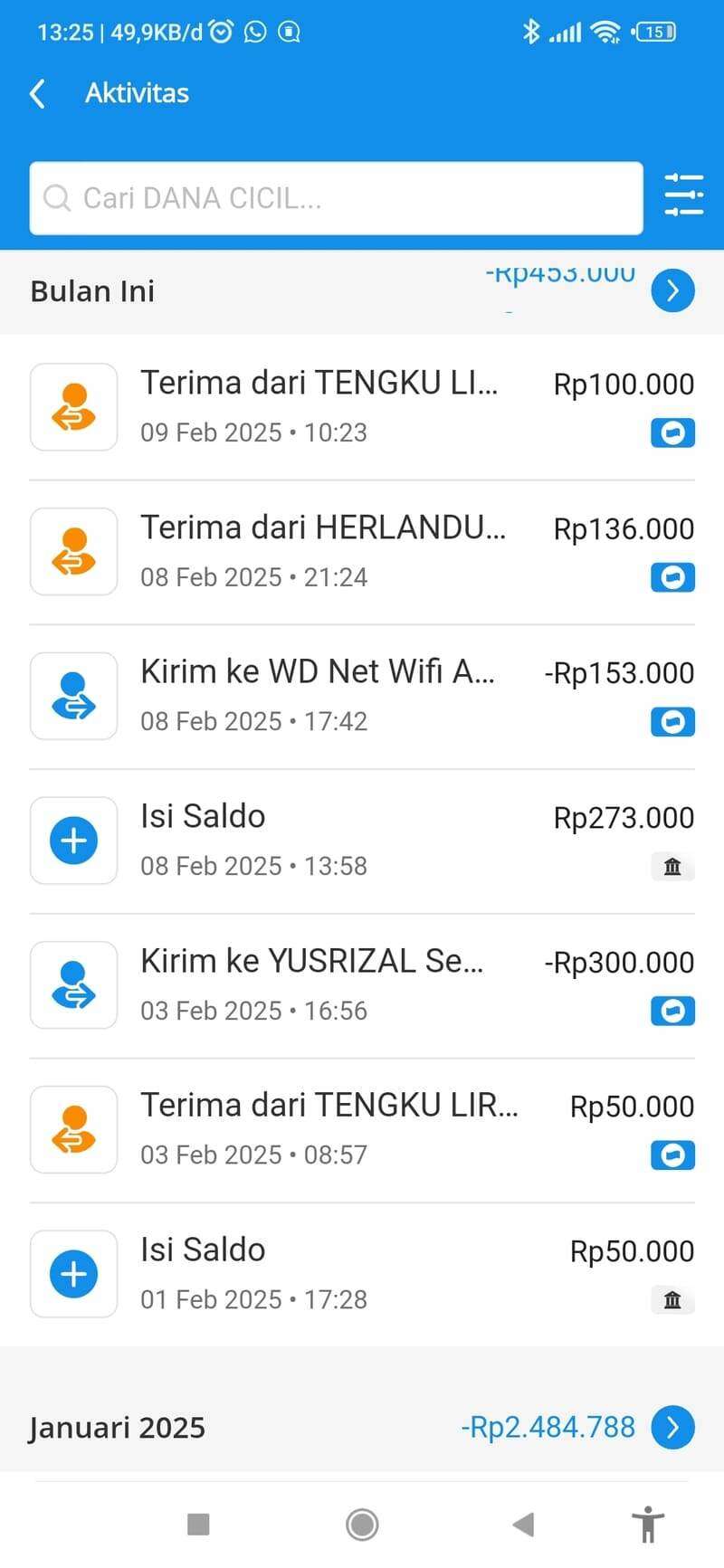Open Terima dari TENGKU LI transaction of Rp100.000

click(x=362, y=406)
